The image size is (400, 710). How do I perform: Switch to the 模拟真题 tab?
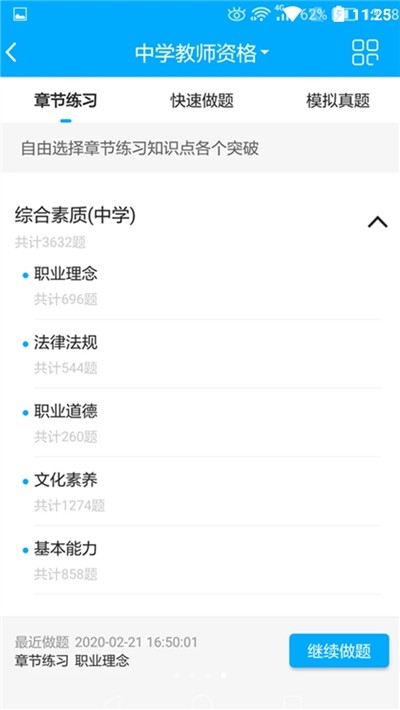338,101
